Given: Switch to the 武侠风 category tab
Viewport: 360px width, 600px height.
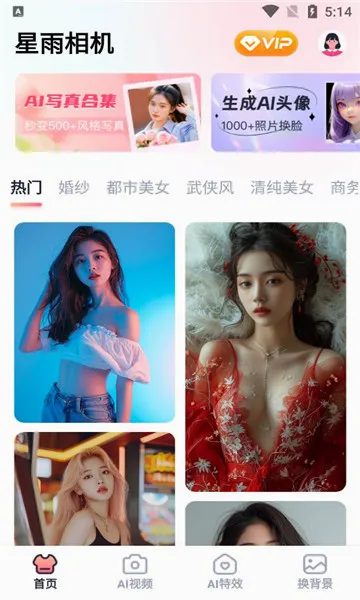Looking at the screenshot, I should pos(210,188).
